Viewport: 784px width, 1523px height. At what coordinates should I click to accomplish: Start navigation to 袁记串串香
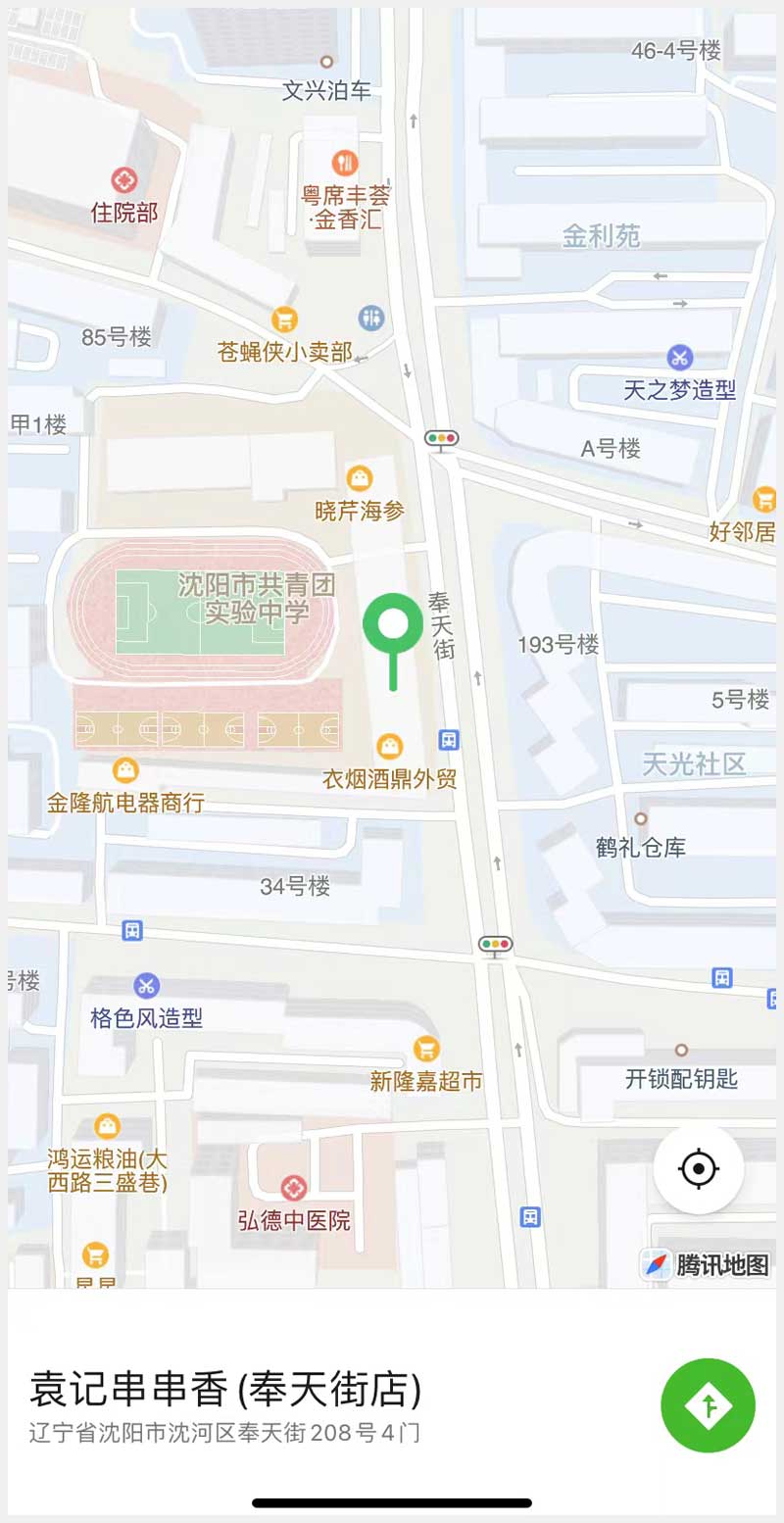pos(708,1404)
